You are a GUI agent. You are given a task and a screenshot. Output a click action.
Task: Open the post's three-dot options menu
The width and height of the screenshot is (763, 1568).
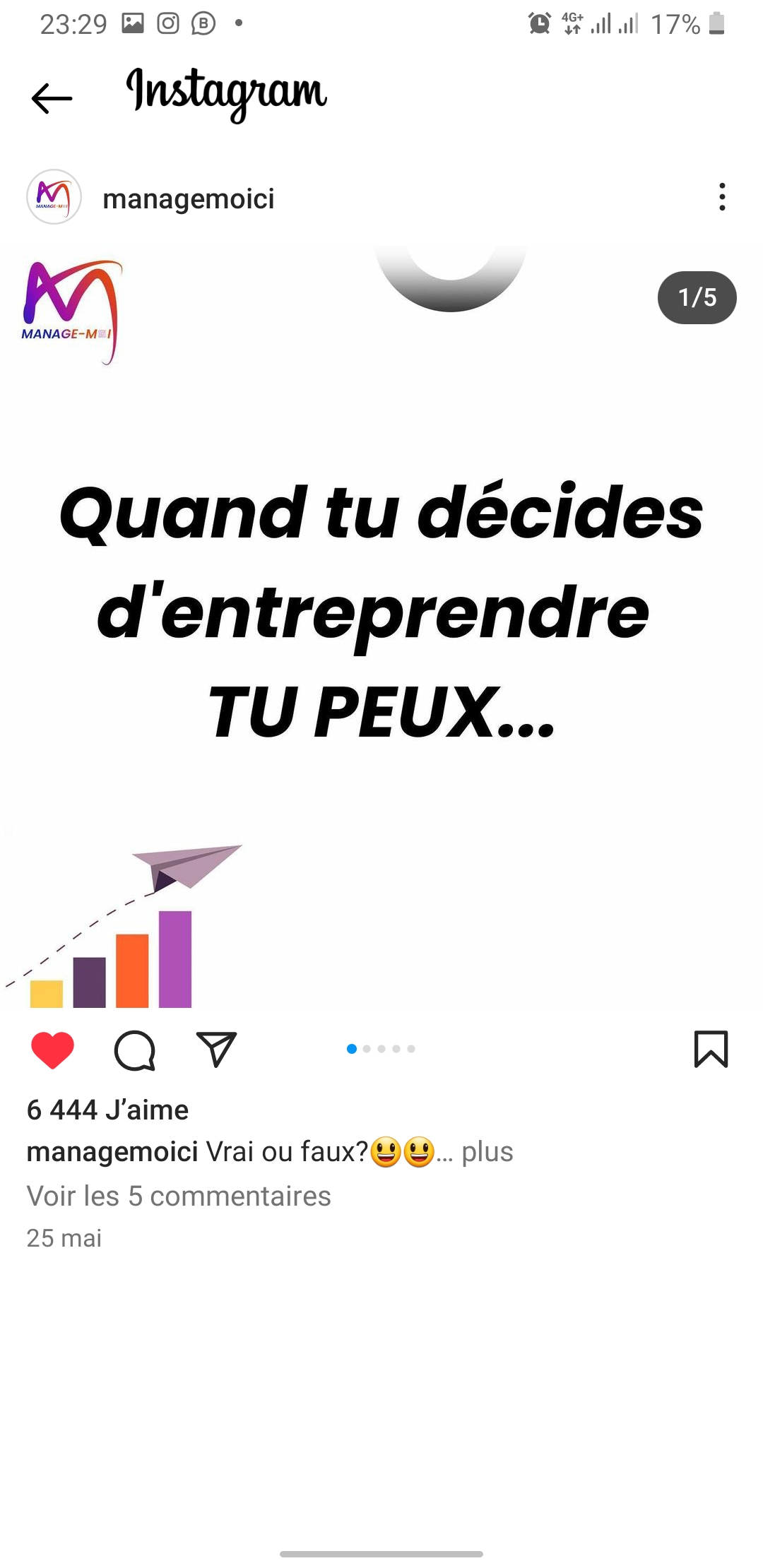721,197
